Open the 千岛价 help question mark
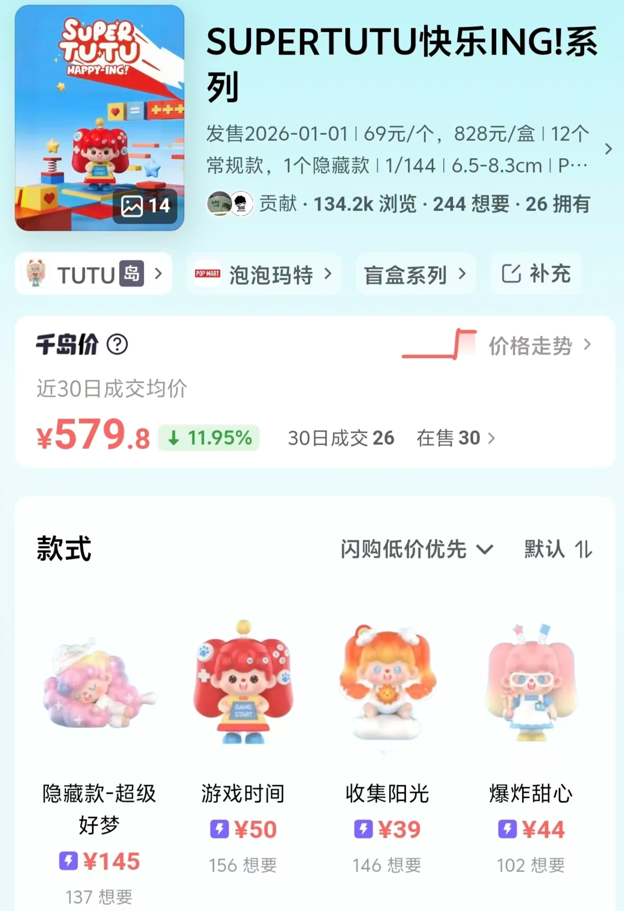The image size is (624, 911). pyautogui.click(x=117, y=345)
